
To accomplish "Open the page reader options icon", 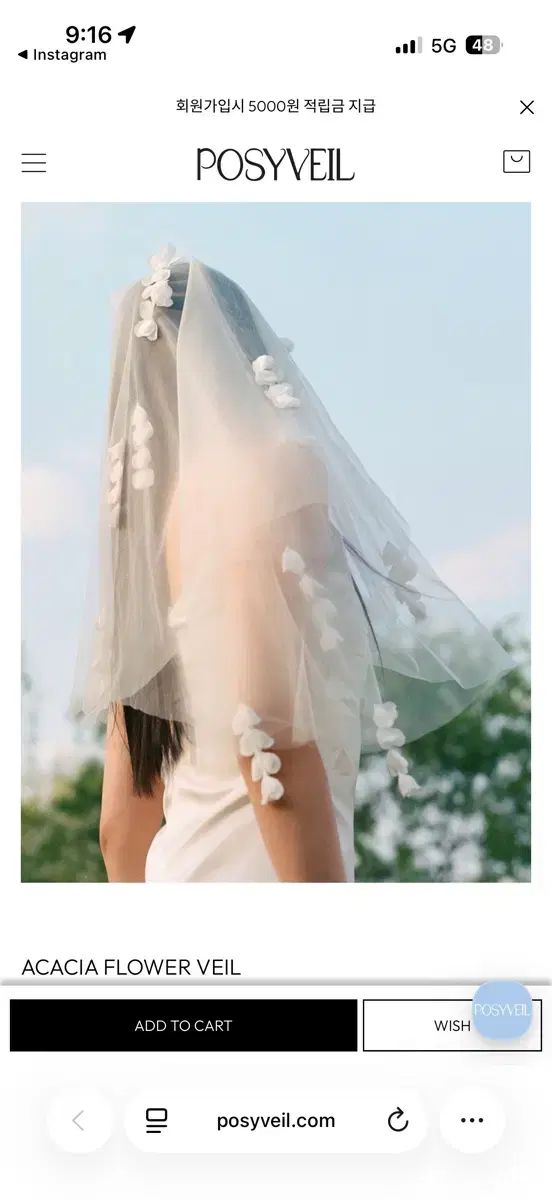I will 156,1121.
